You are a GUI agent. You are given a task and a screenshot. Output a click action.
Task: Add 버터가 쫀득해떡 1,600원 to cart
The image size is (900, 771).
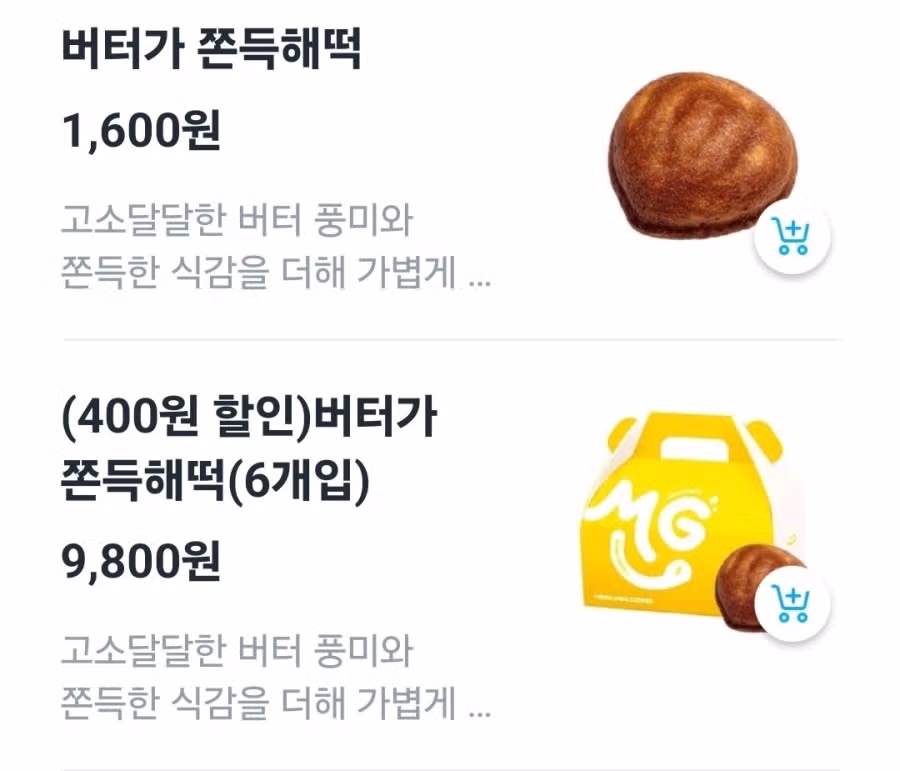point(793,237)
